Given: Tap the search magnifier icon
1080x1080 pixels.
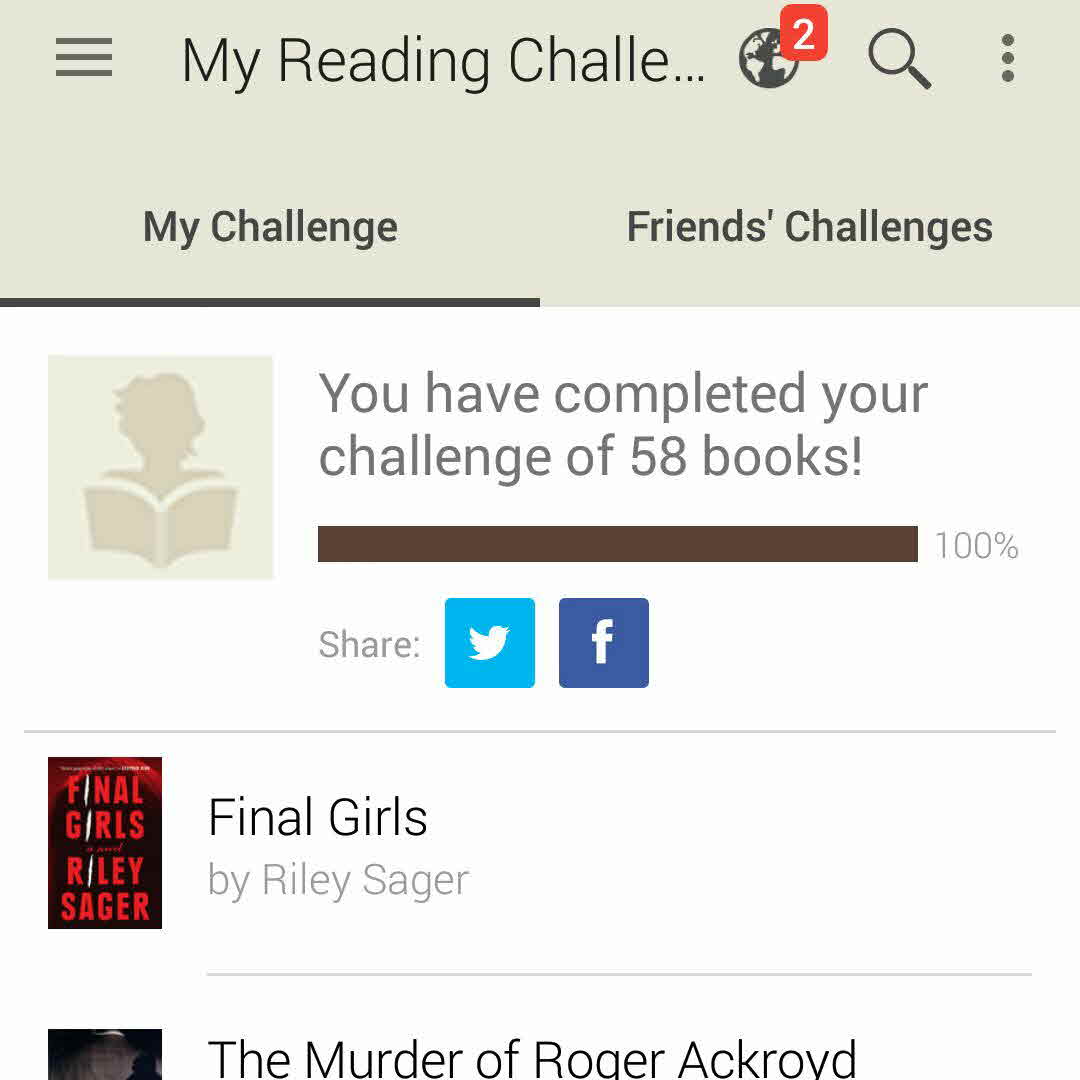Looking at the screenshot, I should [899, 59].
